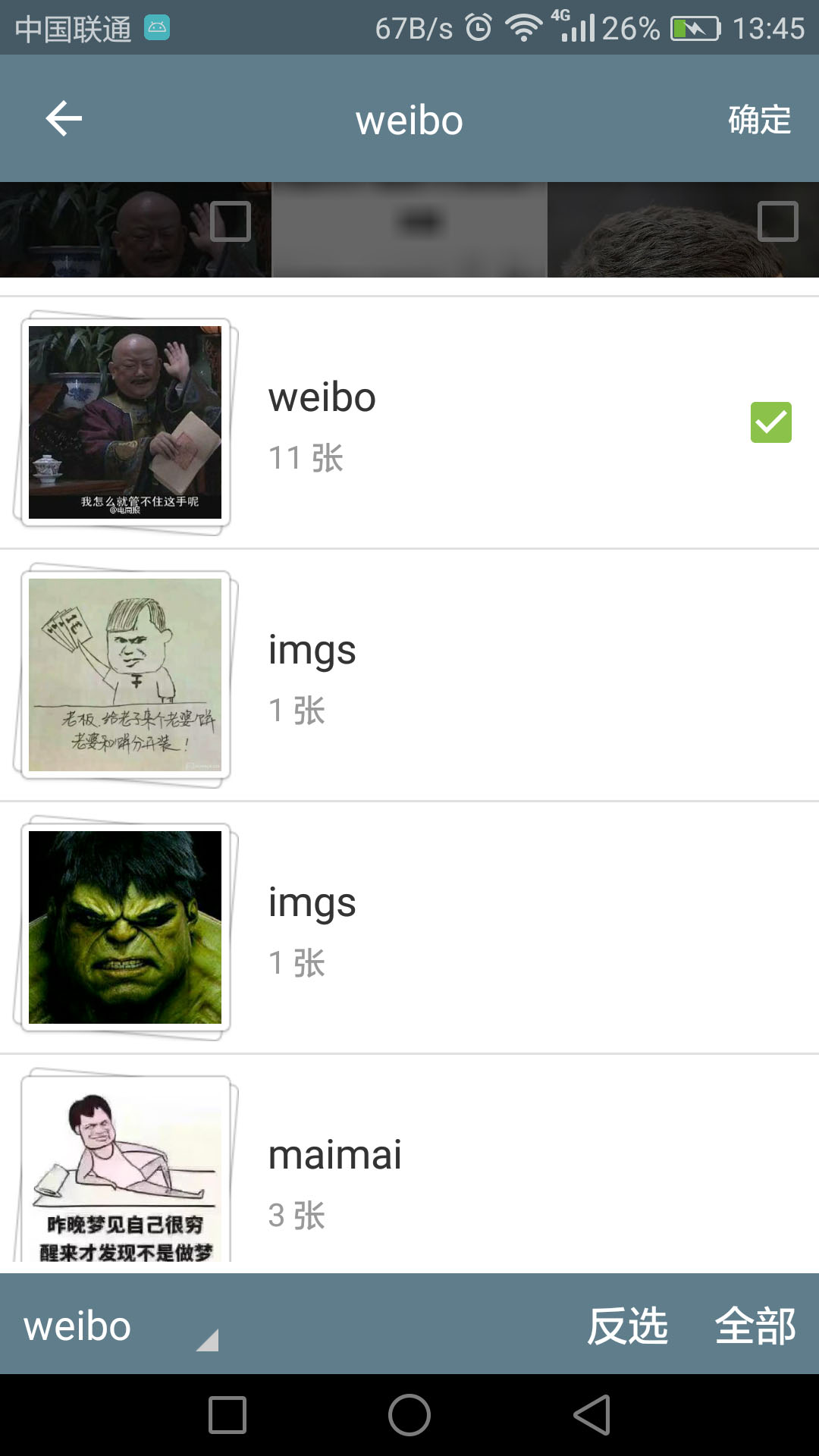Check the box on the leftmost top thumbnail
Screen dimensions: 819x1456
point(231,221)
